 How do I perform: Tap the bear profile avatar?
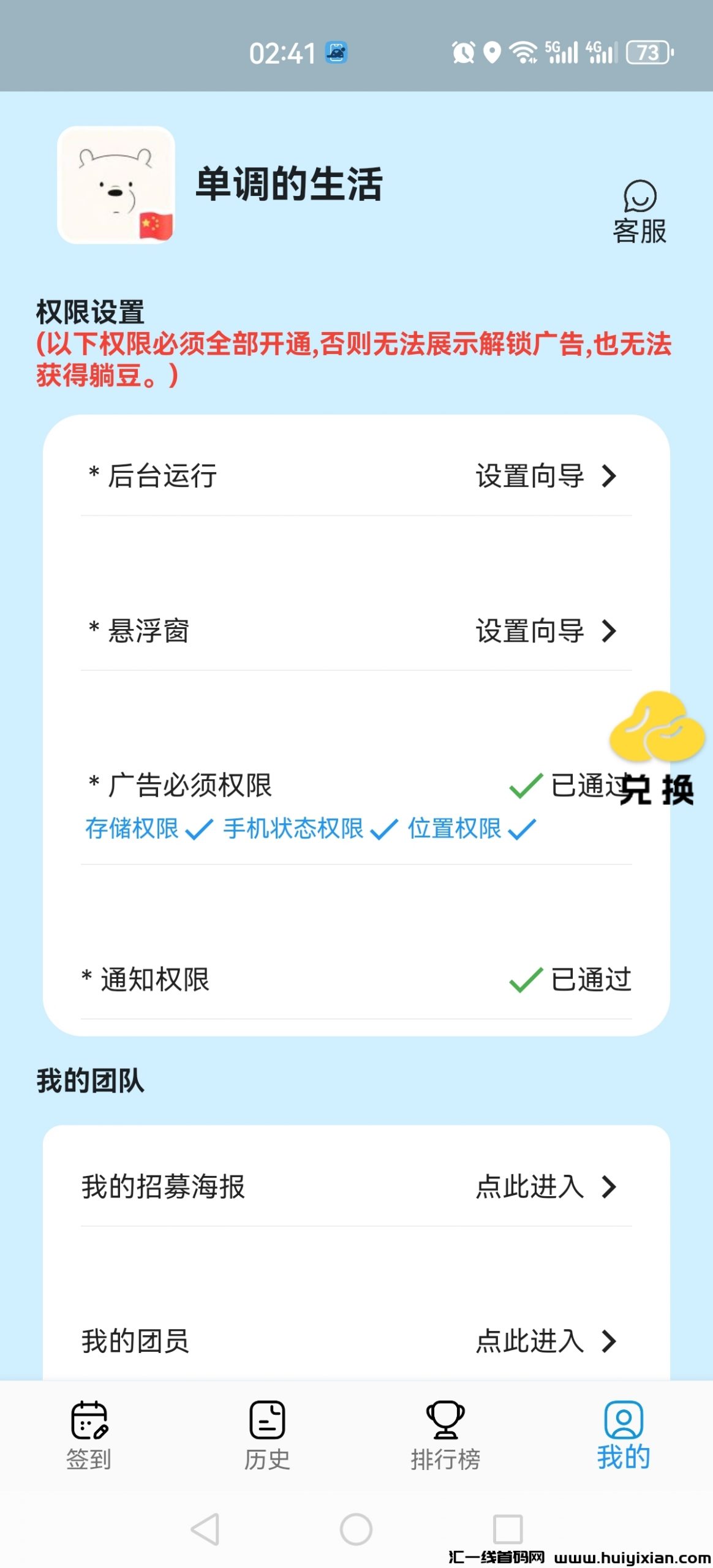coord(116,185)
